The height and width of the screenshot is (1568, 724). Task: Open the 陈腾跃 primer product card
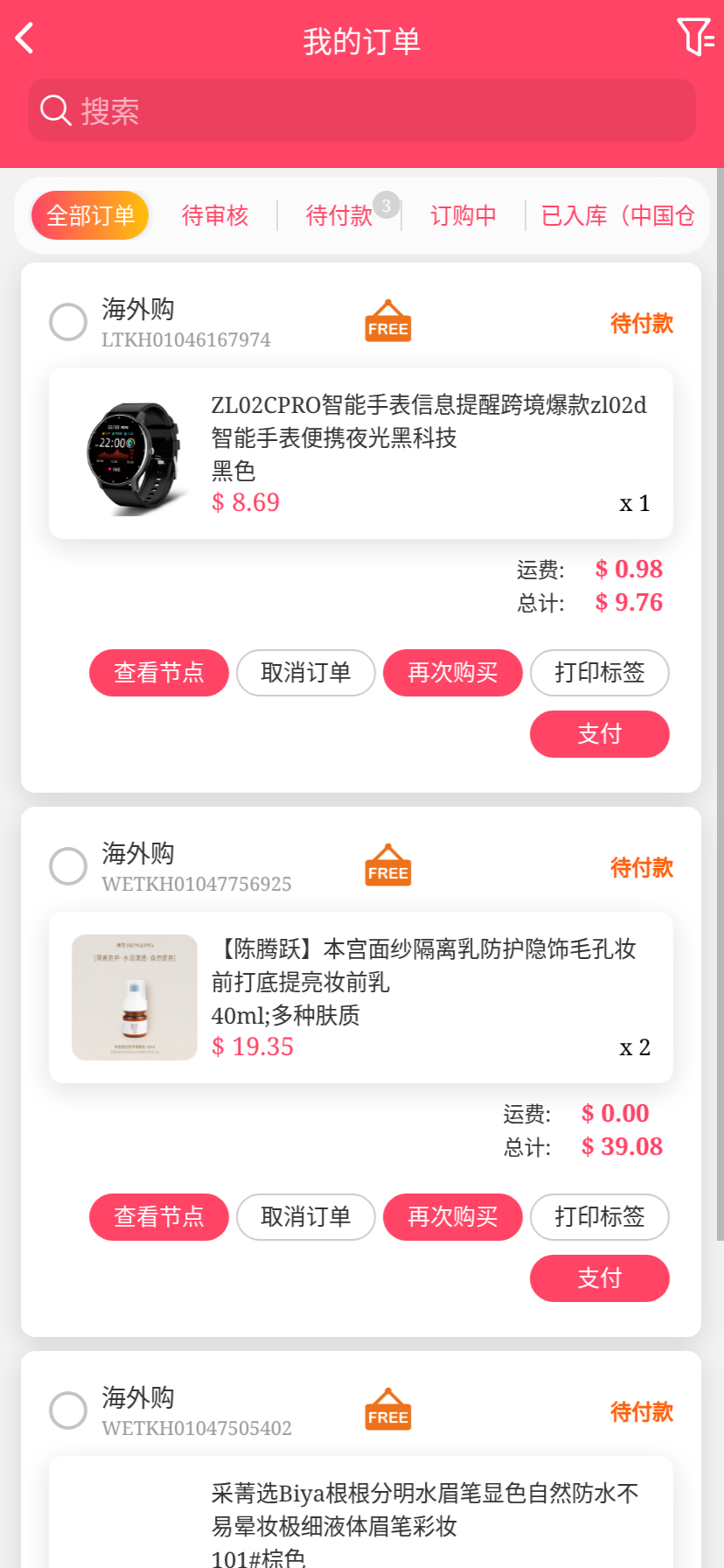(360, 997)
